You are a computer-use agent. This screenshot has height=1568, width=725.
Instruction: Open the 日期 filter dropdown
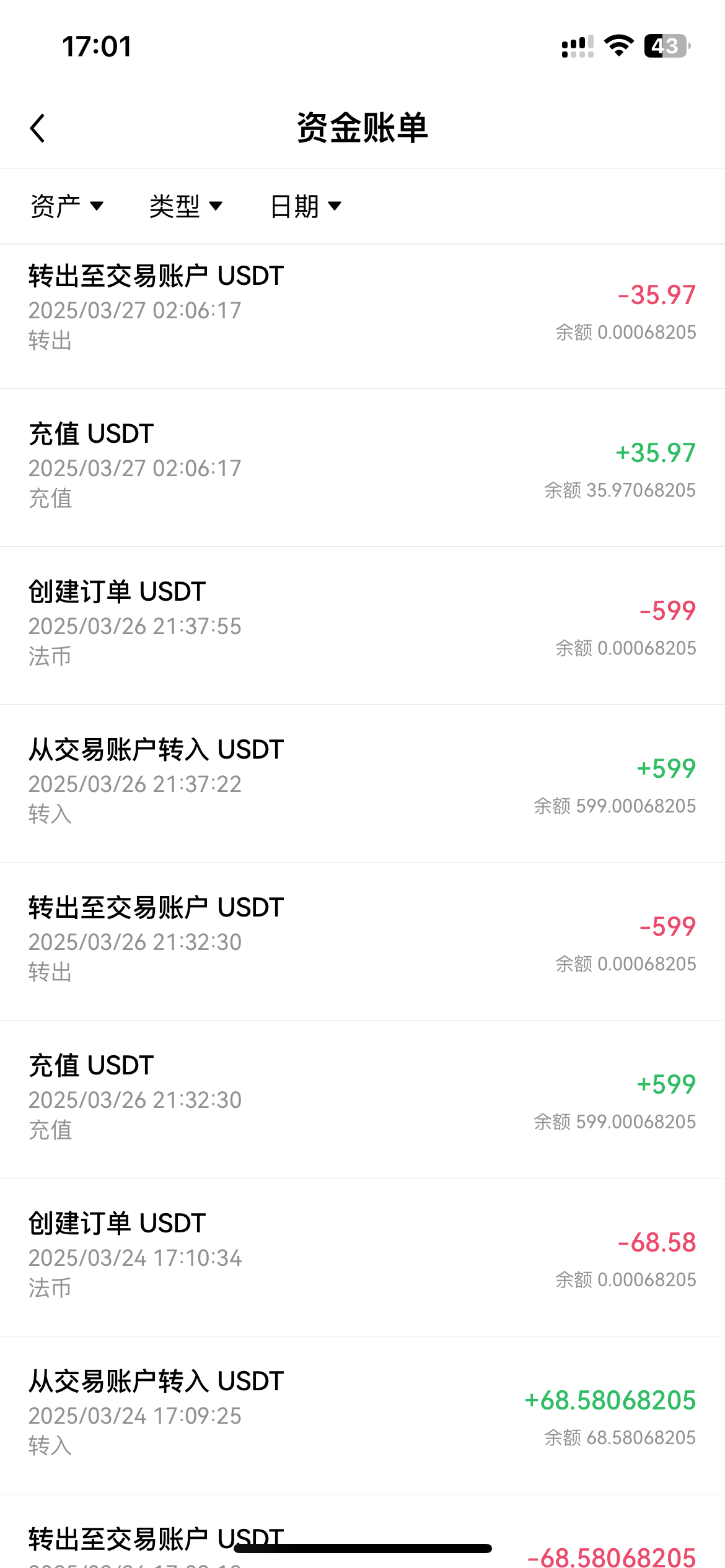pyautogui.click(x=305, y=206)
